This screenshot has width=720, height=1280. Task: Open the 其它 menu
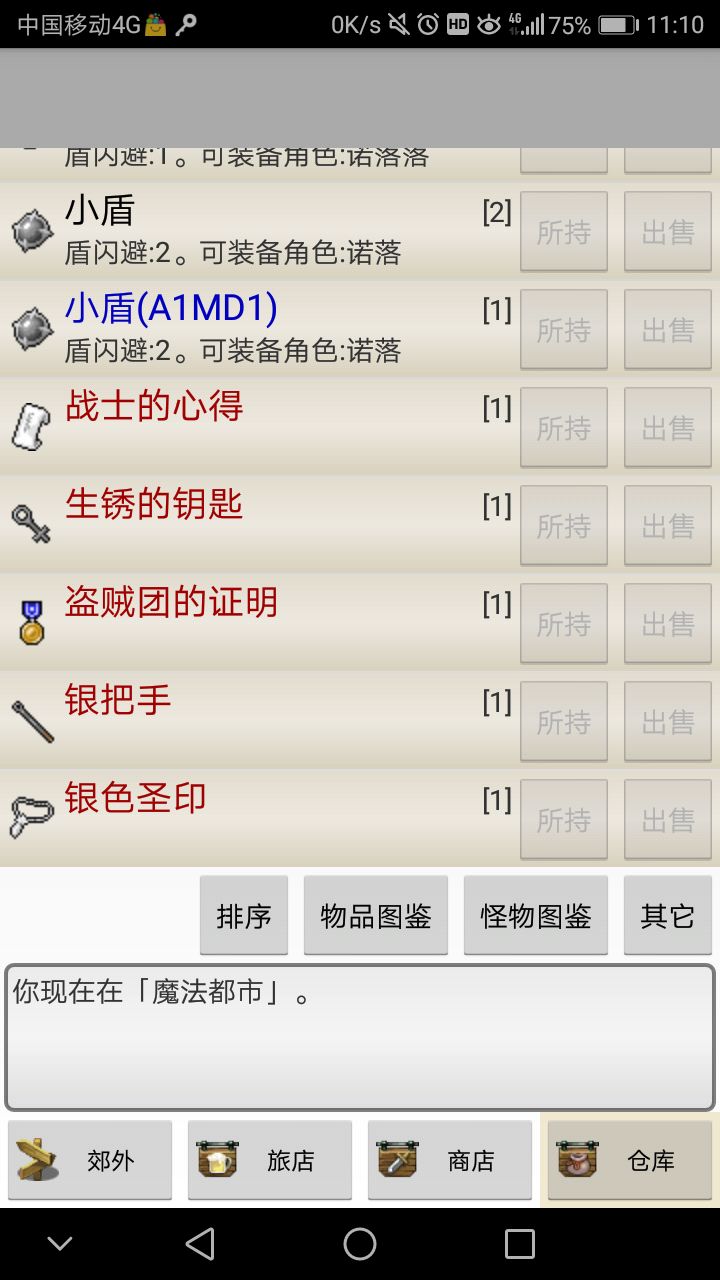[668, 915]
